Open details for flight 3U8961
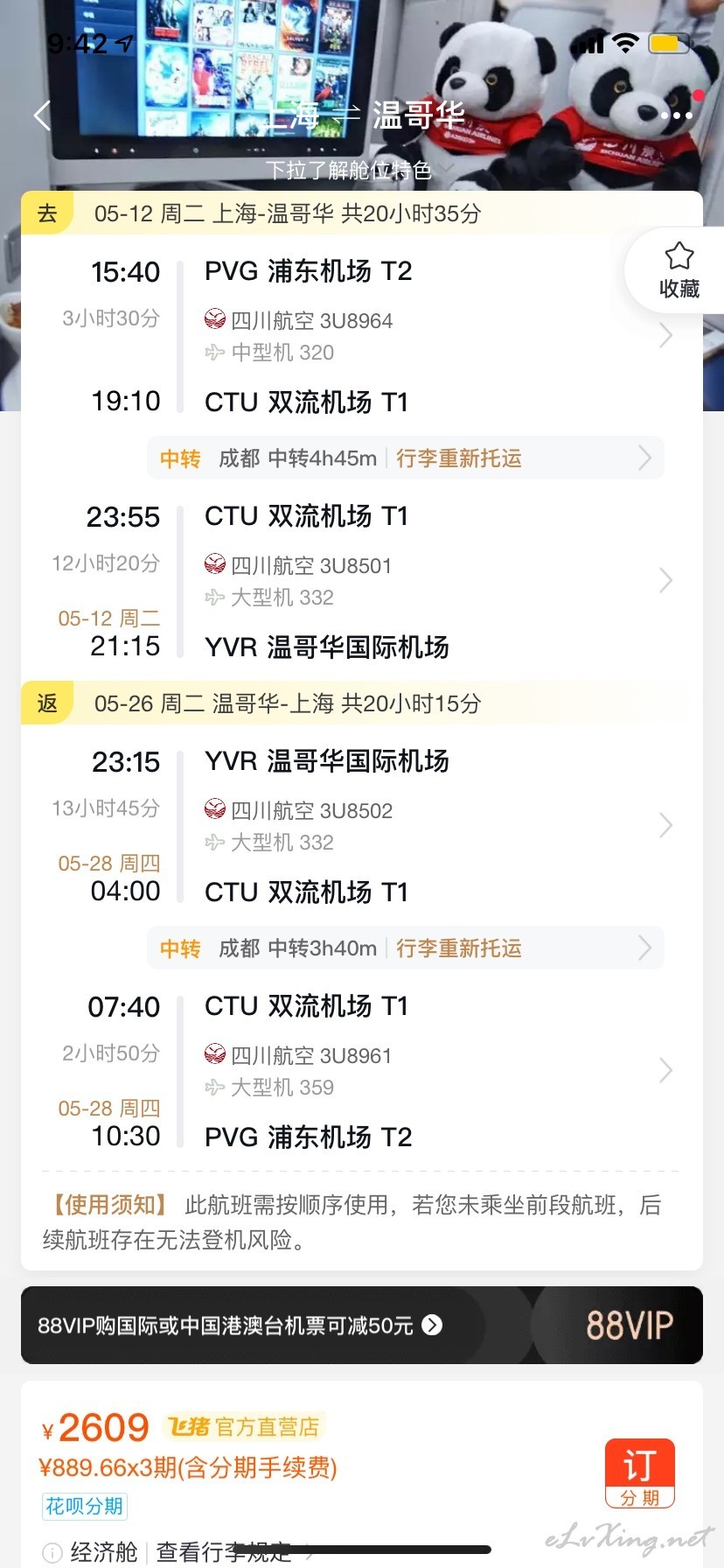Screen dimensions: 724x1568 [x=362, y=1071]
